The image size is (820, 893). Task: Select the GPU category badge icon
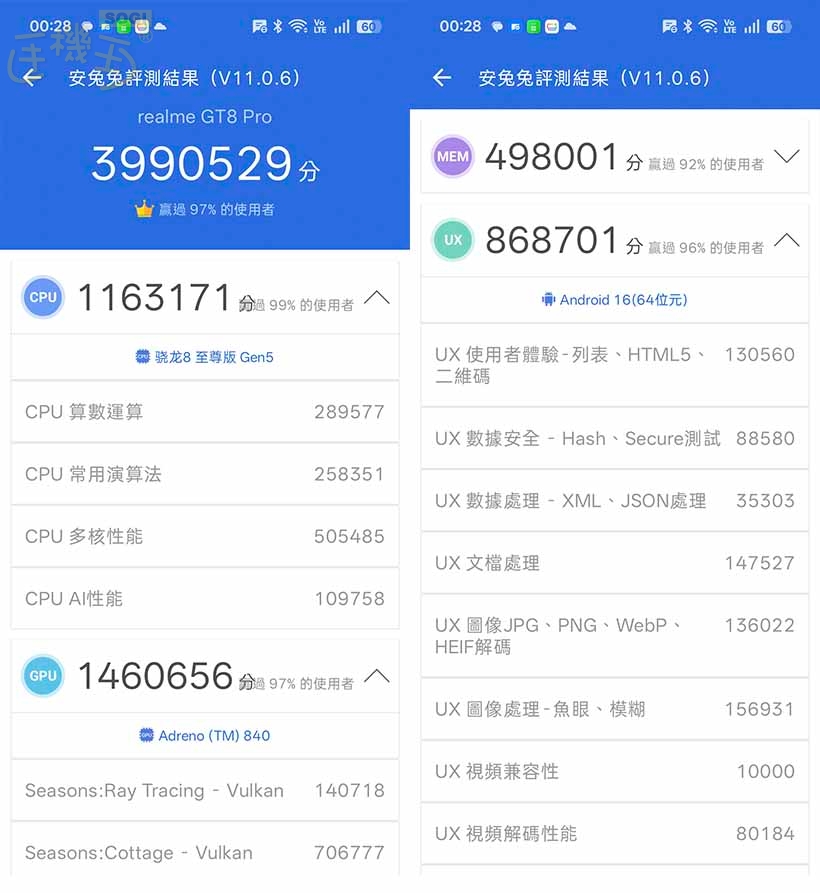click(41, 676)
